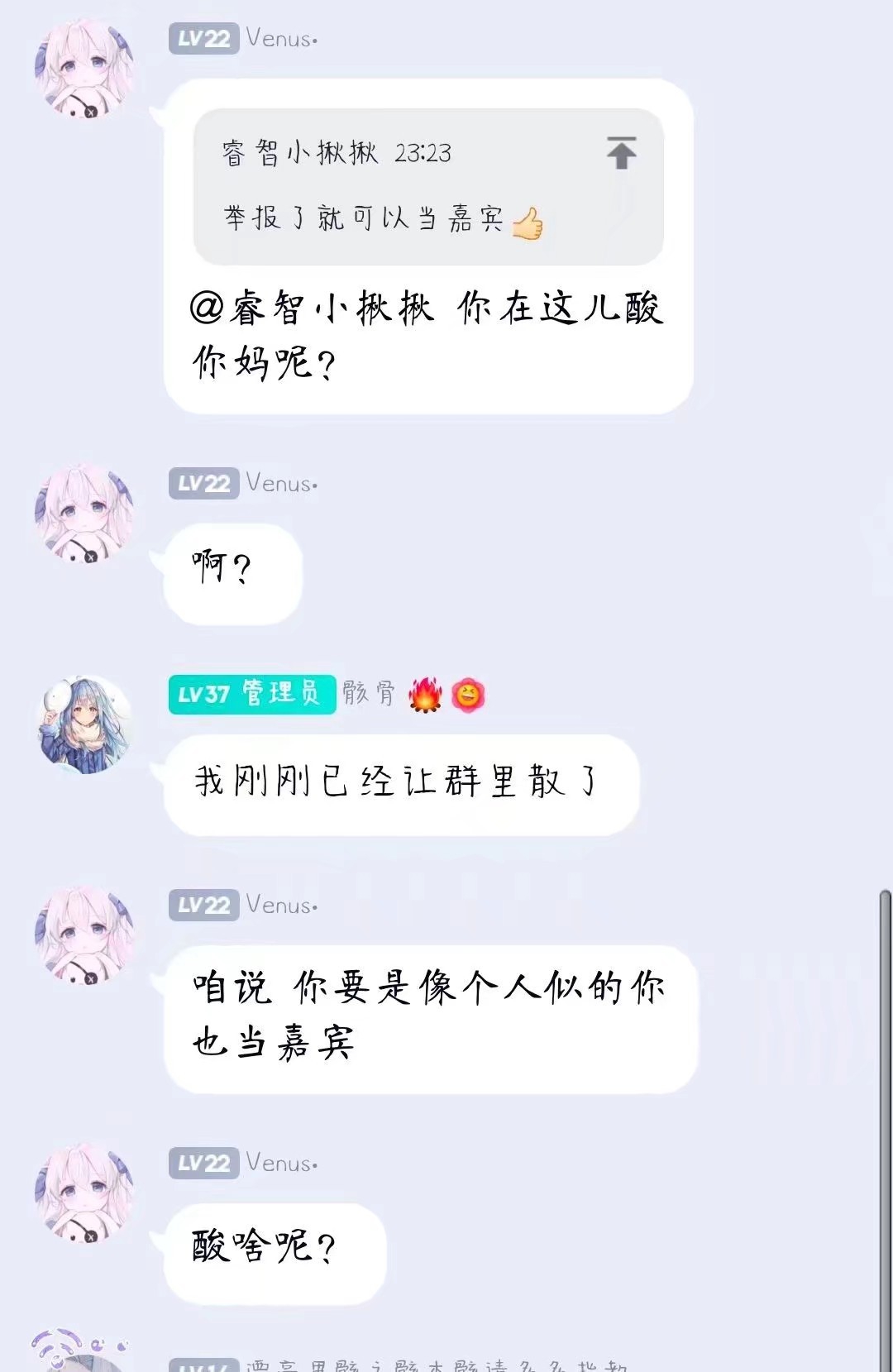This screenshot has width=893, height=1372.
Task: Jump to quoted message via up-arrow icon
Action: coord(621,154)
